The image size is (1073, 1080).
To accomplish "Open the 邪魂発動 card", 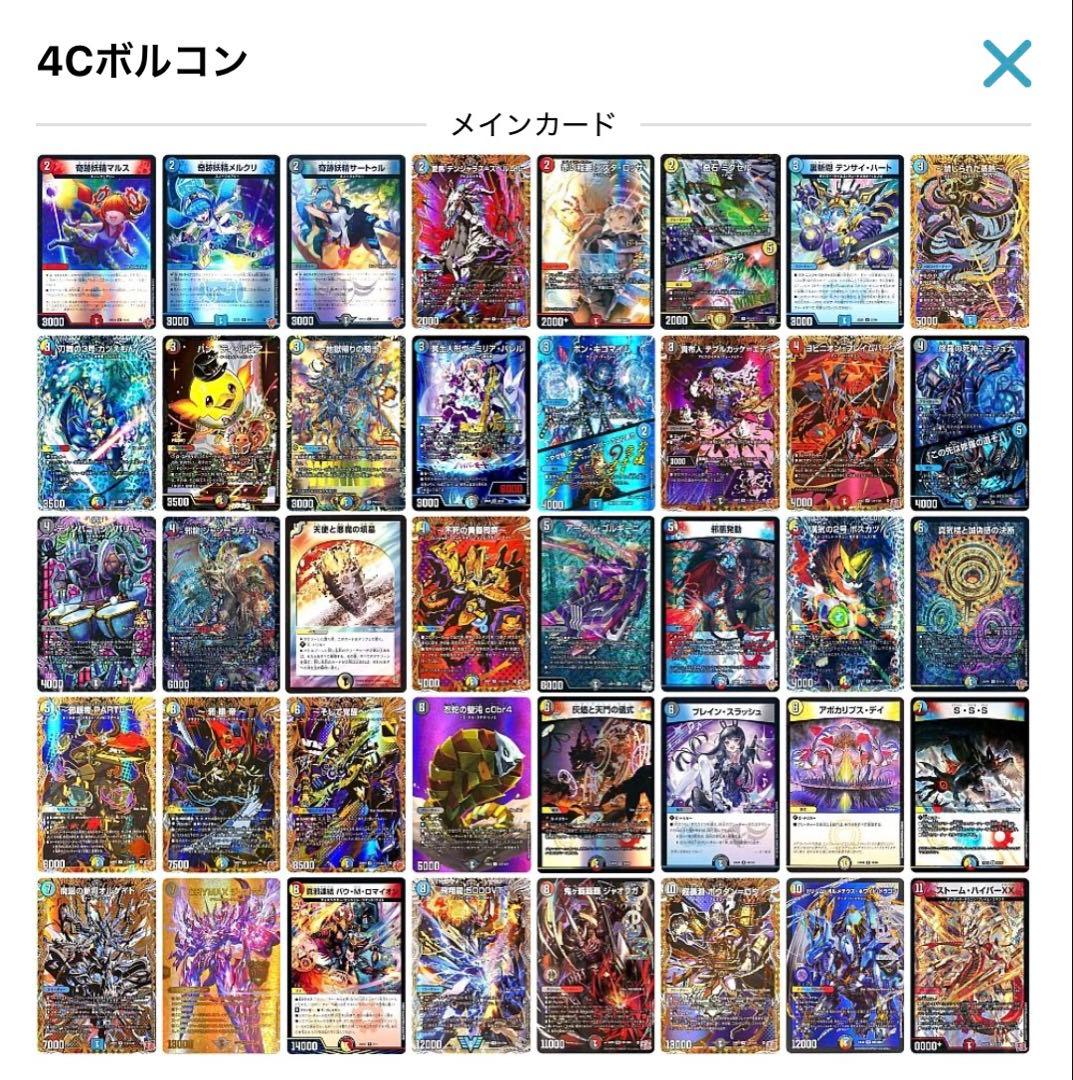I will click(x=720, y=604).
